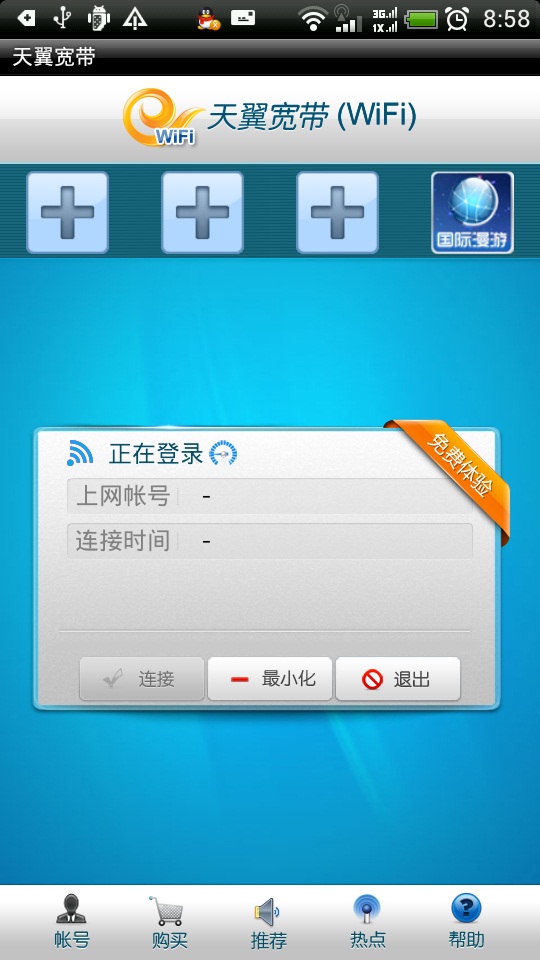The image size is (540, 960).
Task: Switch to the 帐号 tab
Action: pos(72,922)
